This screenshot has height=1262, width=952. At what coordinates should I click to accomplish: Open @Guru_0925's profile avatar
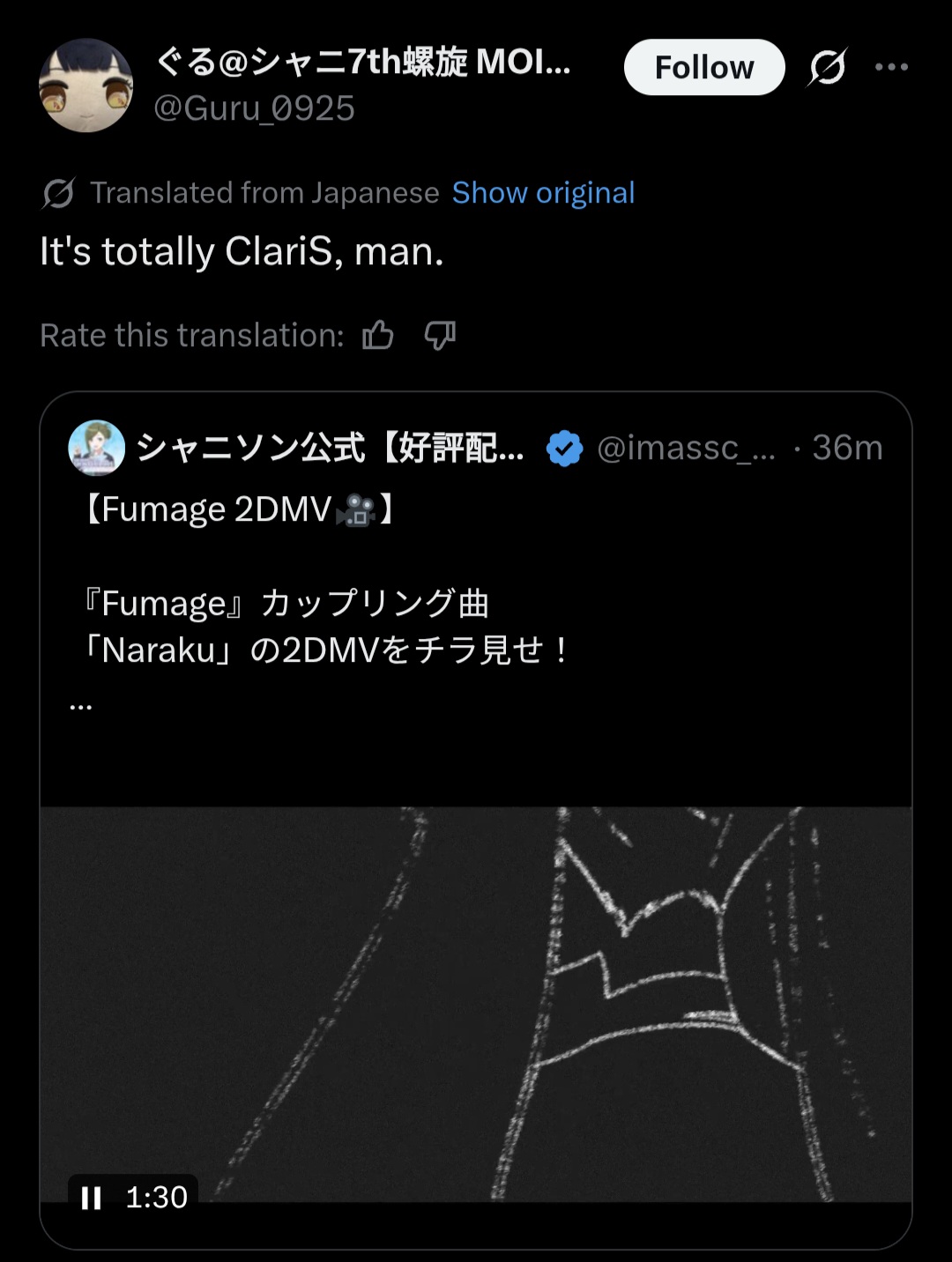coord(86,85)
